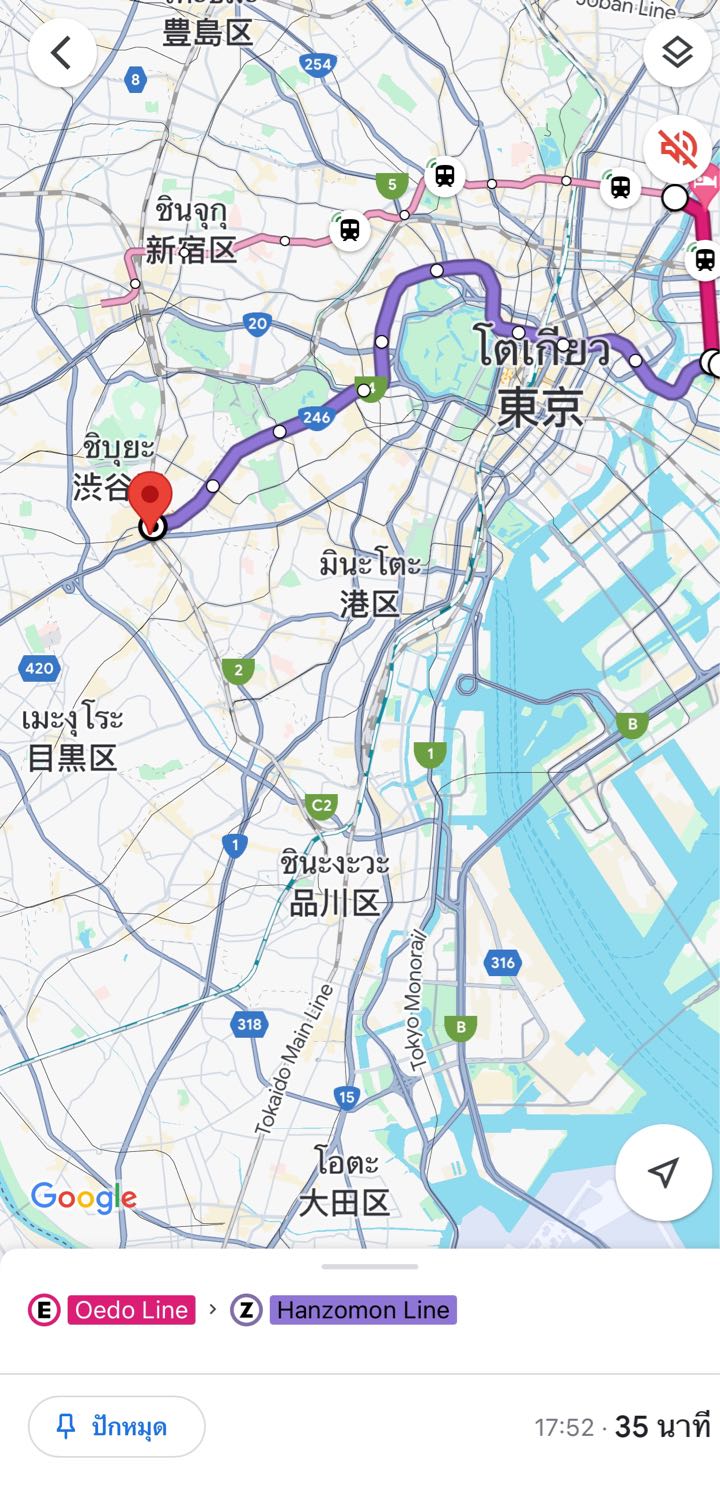
Task: Tap the ปักหมุด pin button
Action: pyautogui.click(x=116, y=1427)
